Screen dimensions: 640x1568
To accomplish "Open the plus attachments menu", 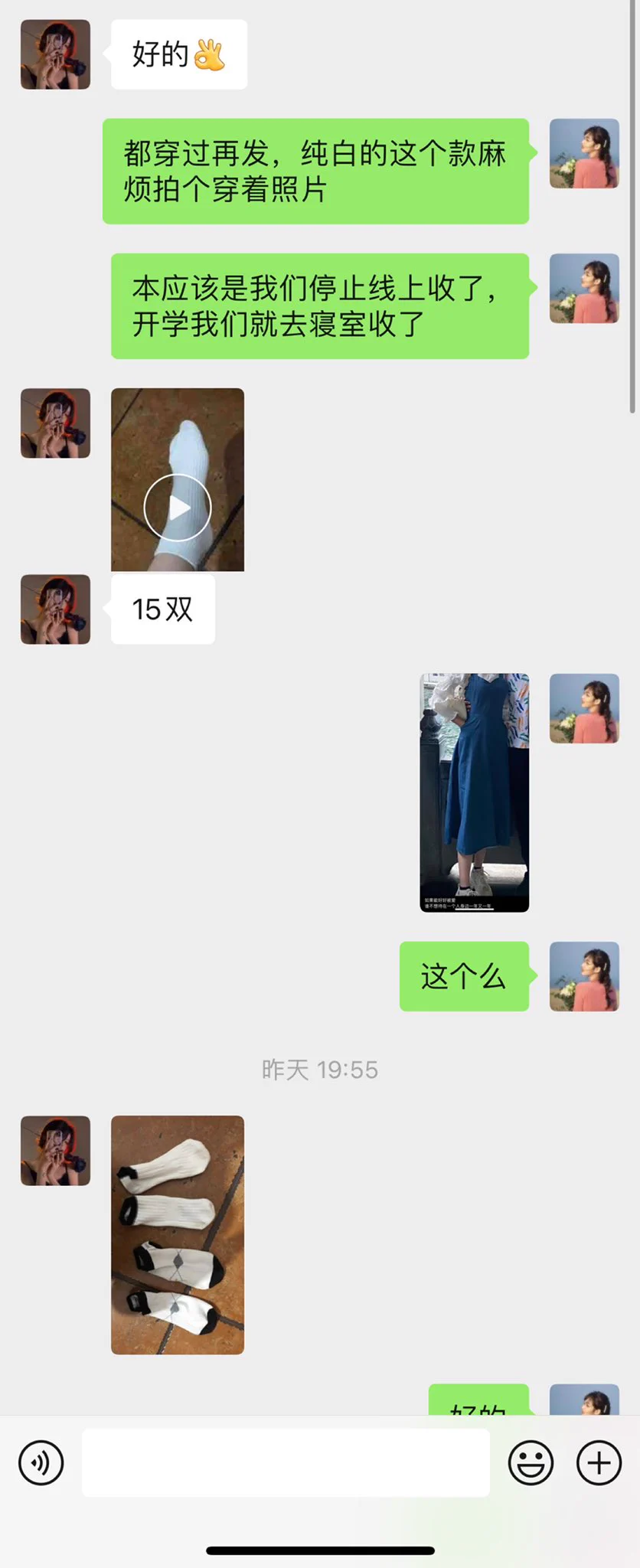I will pos(599,1463).
